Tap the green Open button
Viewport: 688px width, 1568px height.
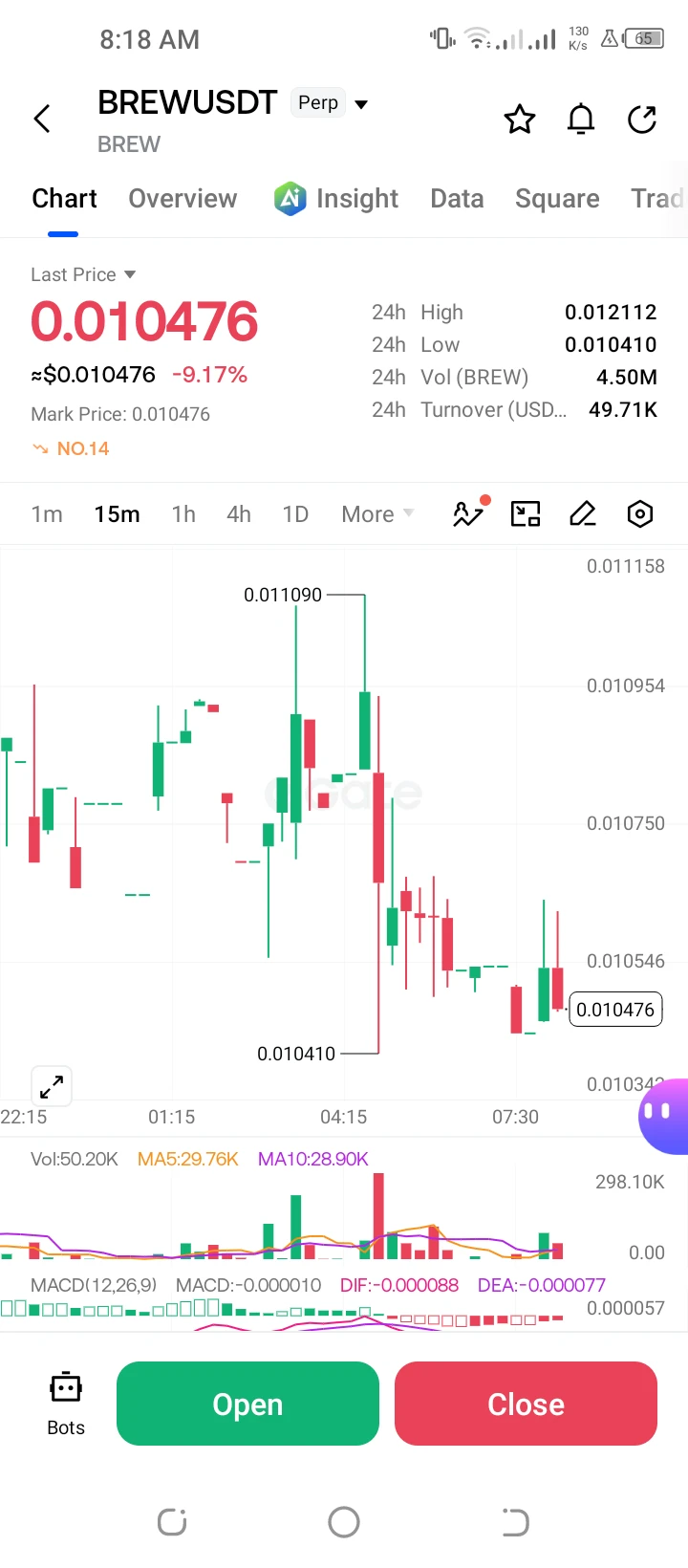(x=248, y=1404)
